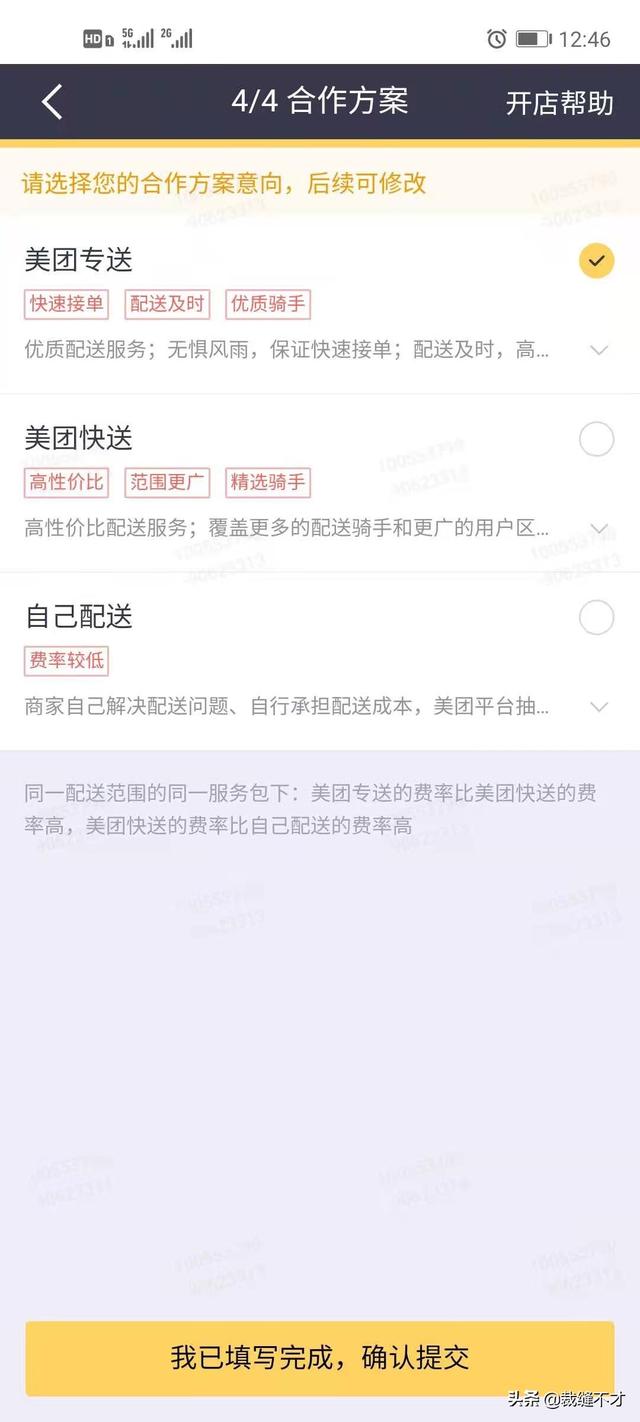This screenshot has height=1422, width=640.
Task: Select the 美团快送 radio button
Action: click(x=597, y=439)
